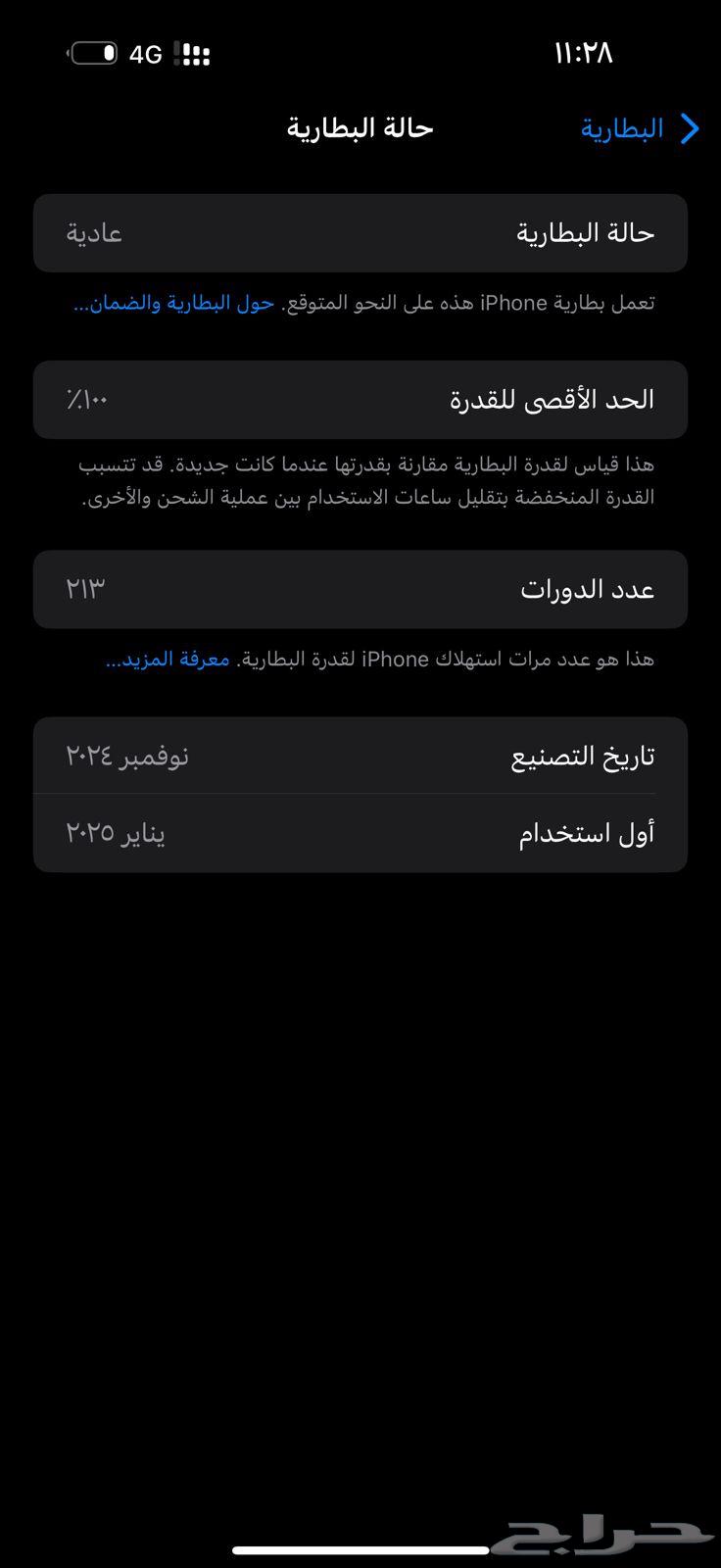This screenshot has height=1568, width=721.
Task: Tap the dual signal strength icon
Action: click(192, 54)
